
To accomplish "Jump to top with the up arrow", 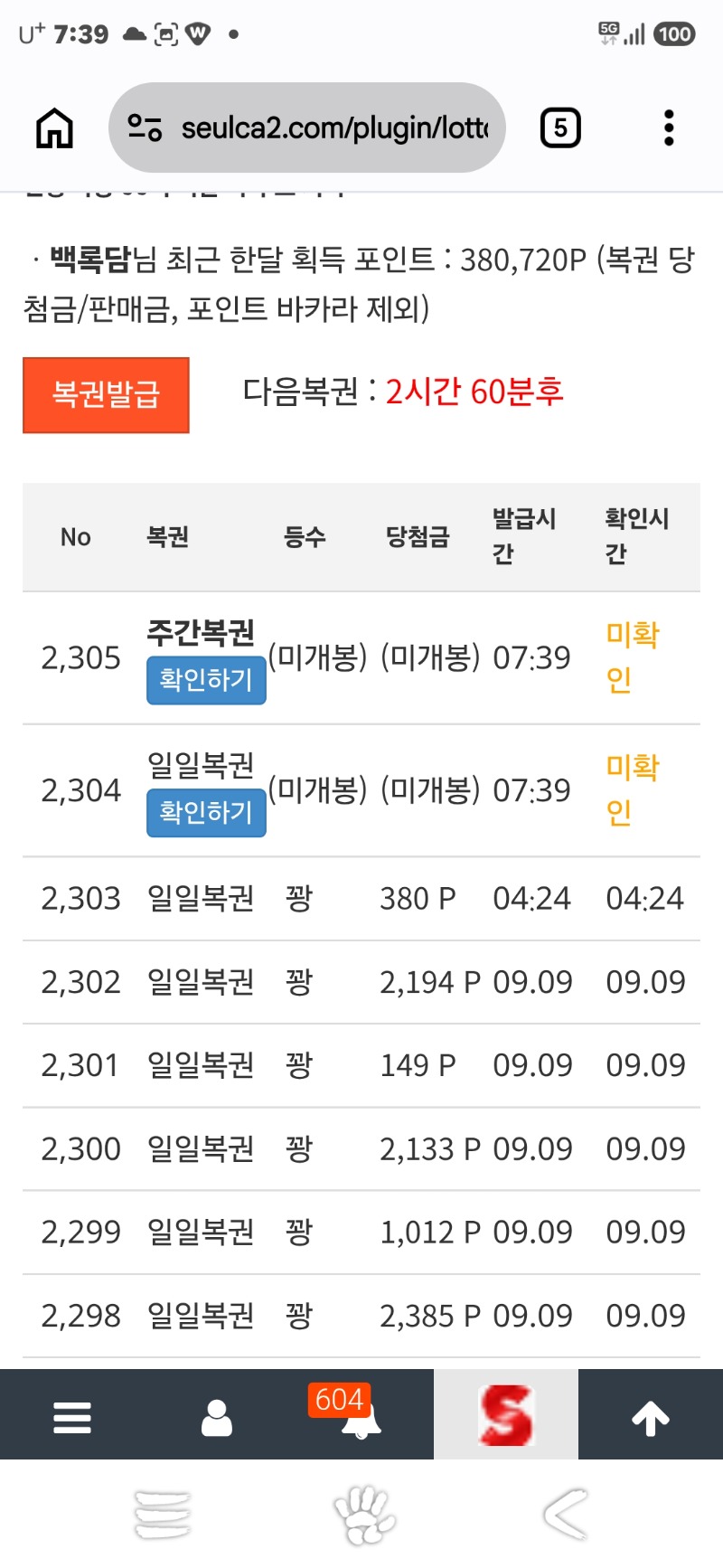I will (x=651, y=1417).
